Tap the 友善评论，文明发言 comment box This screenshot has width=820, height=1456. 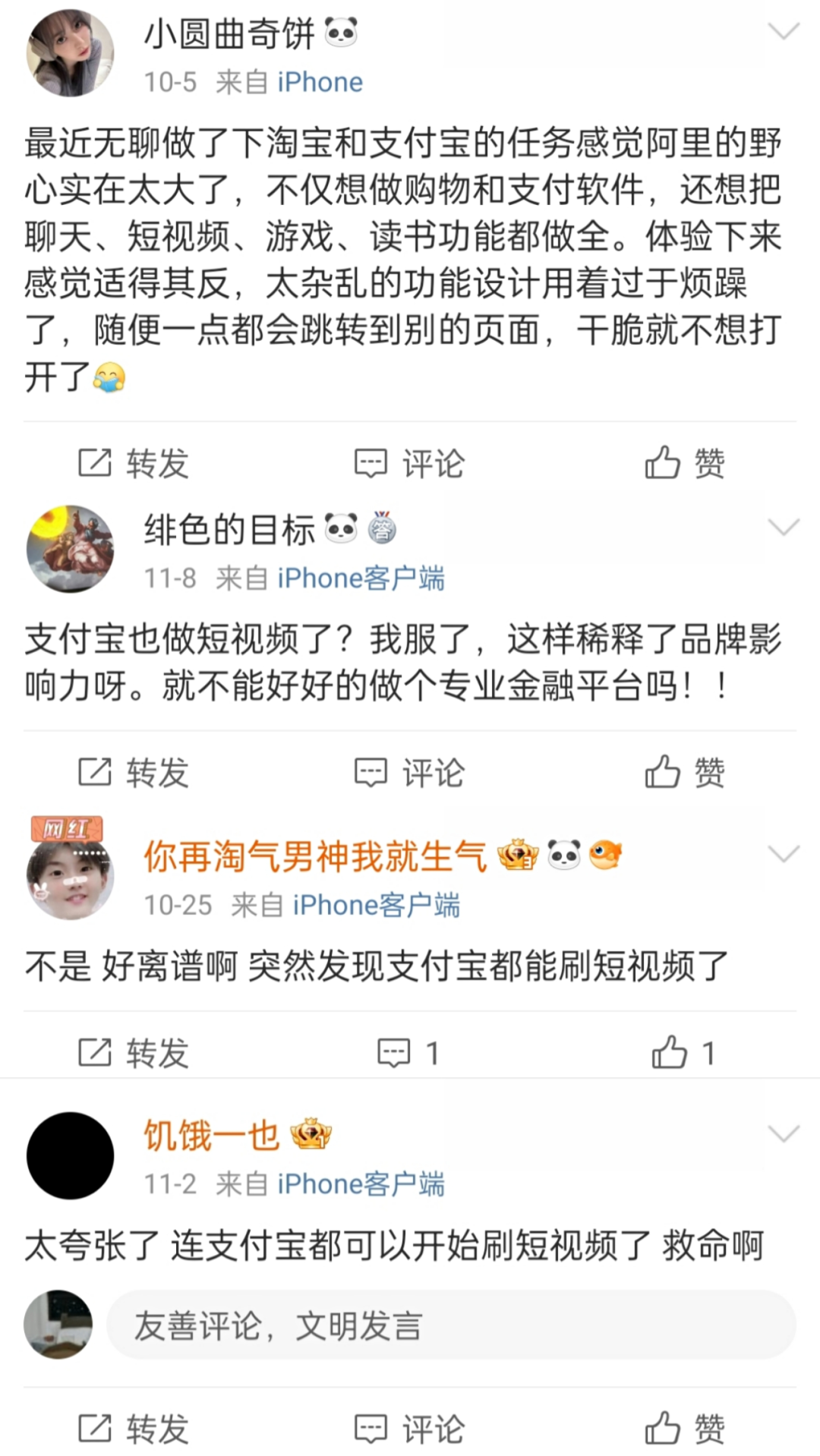click(451, 1325)
